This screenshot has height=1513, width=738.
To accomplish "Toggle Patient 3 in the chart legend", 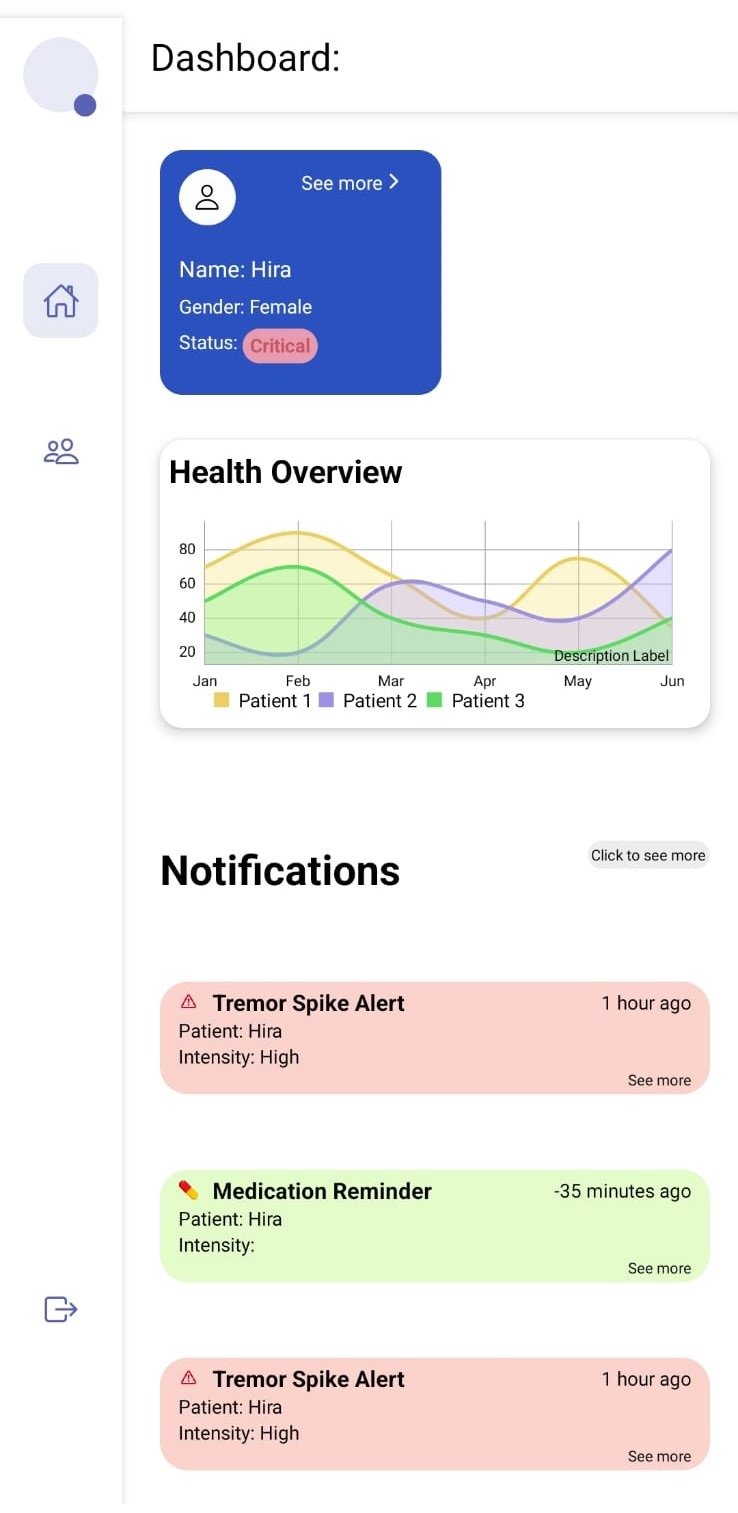I will [x=476, y=701].
